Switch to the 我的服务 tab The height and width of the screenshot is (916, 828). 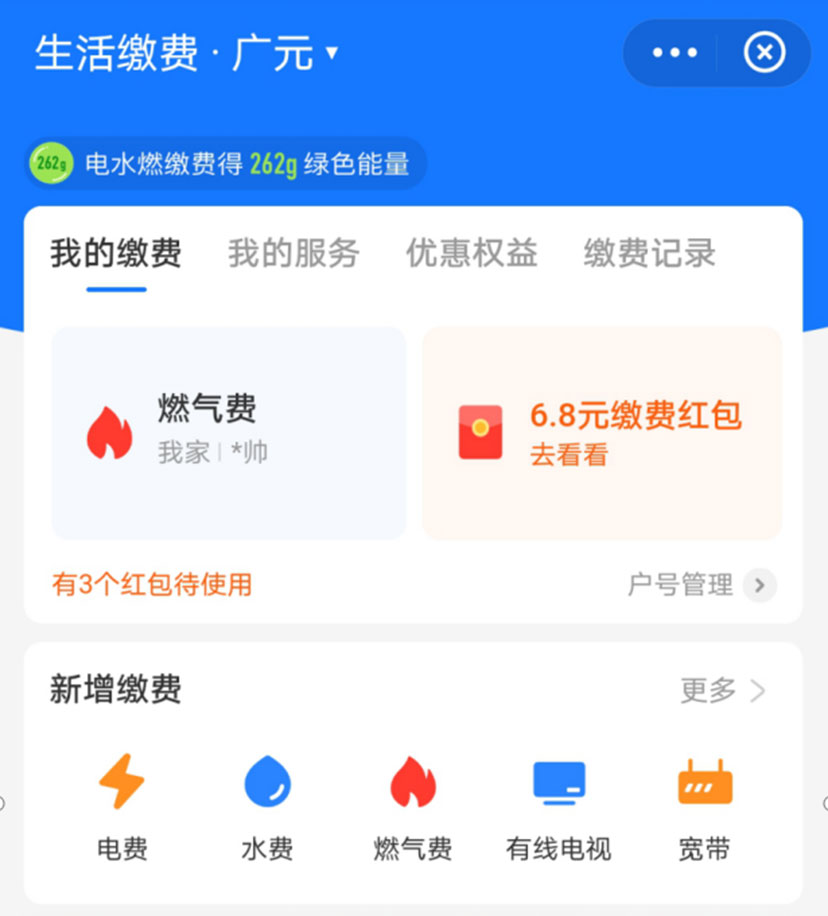293,254
